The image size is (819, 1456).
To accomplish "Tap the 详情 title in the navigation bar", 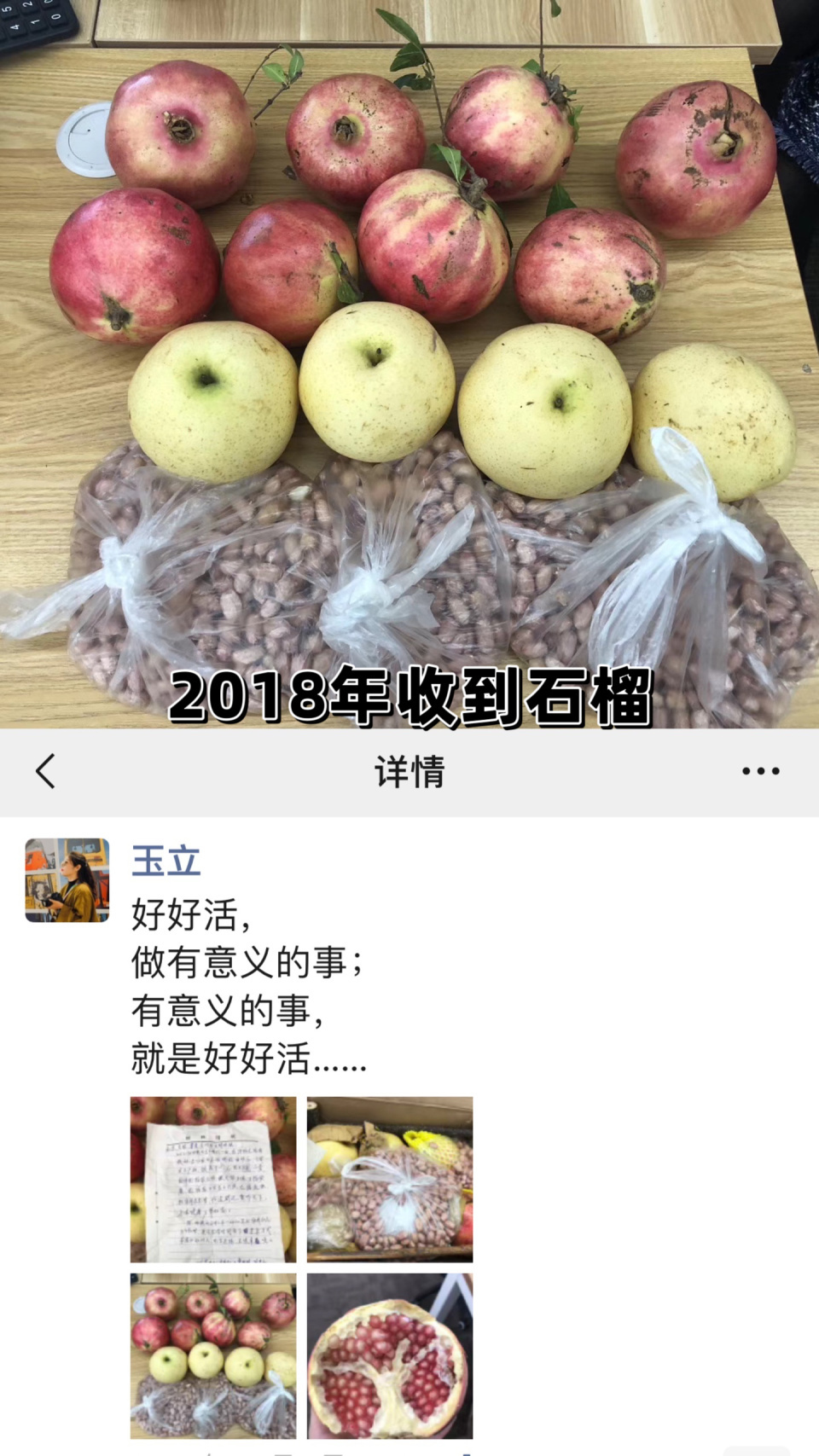I will pos(409,770).
